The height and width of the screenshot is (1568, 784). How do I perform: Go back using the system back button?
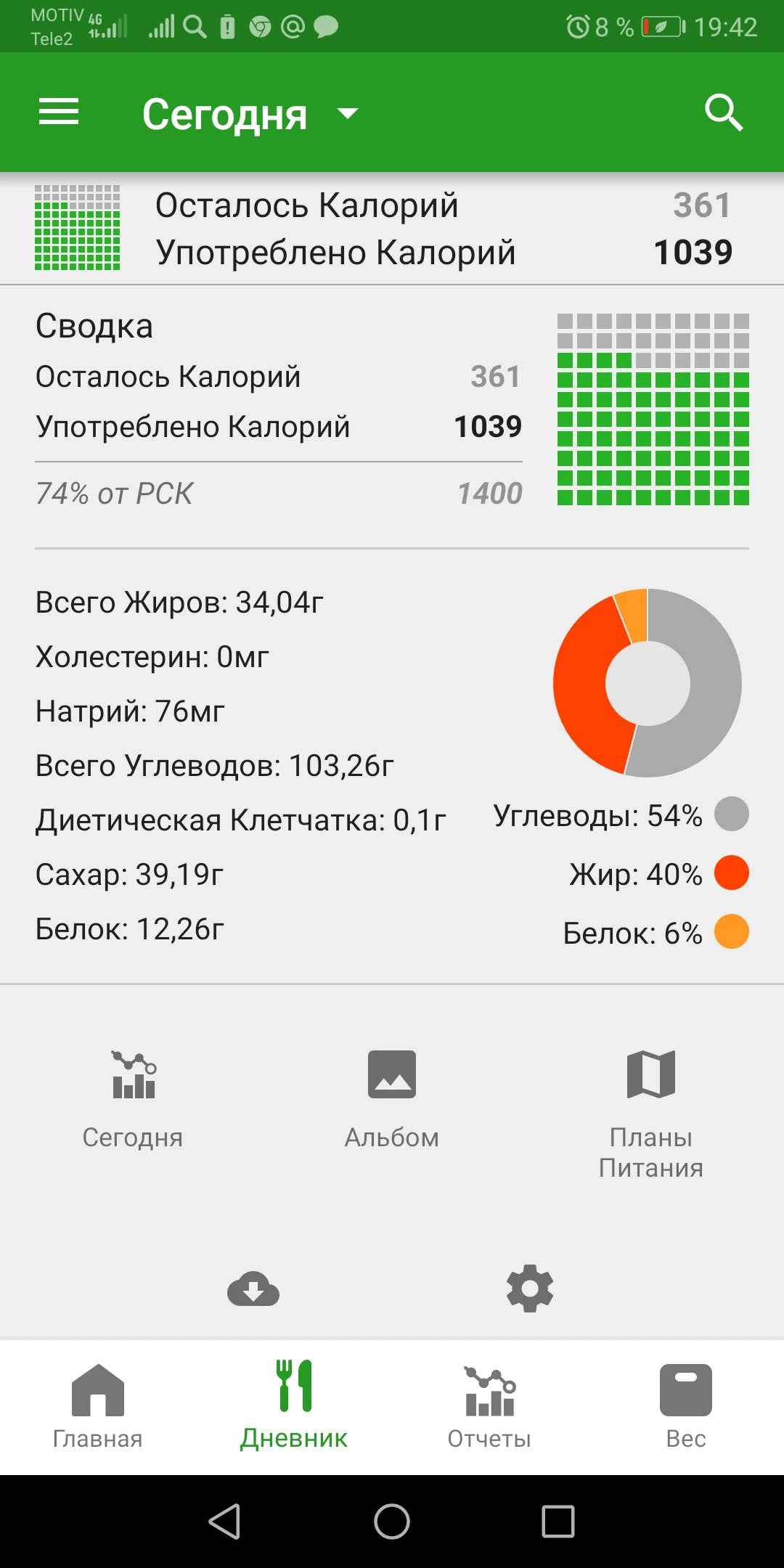pyautogui.click(x=225, y=1522)
